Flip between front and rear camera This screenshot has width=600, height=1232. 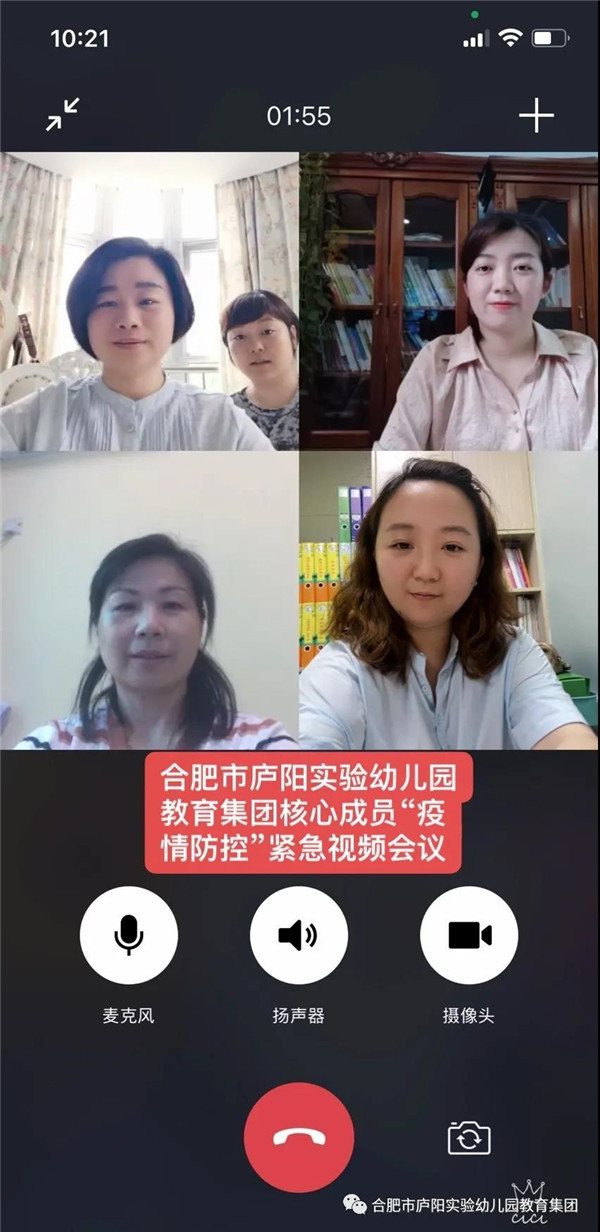(469, 1137)
